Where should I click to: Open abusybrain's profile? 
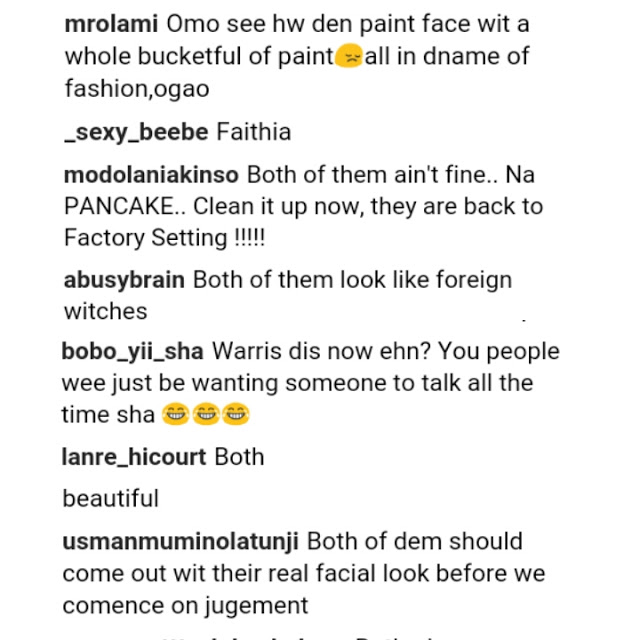(124, 280)
